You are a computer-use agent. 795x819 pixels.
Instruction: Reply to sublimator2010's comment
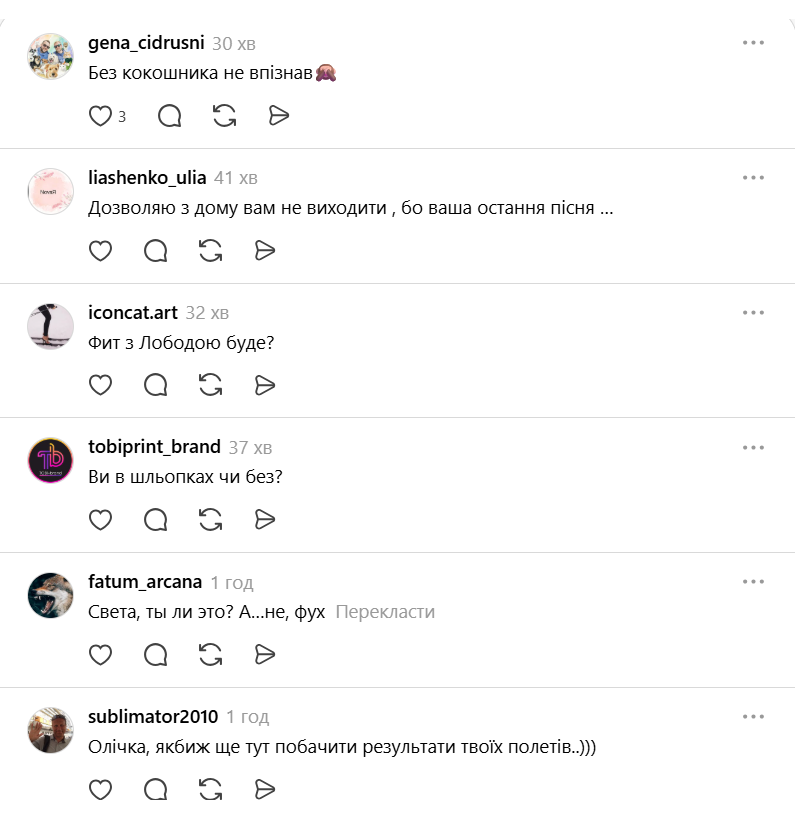click(x=156, y=789)
